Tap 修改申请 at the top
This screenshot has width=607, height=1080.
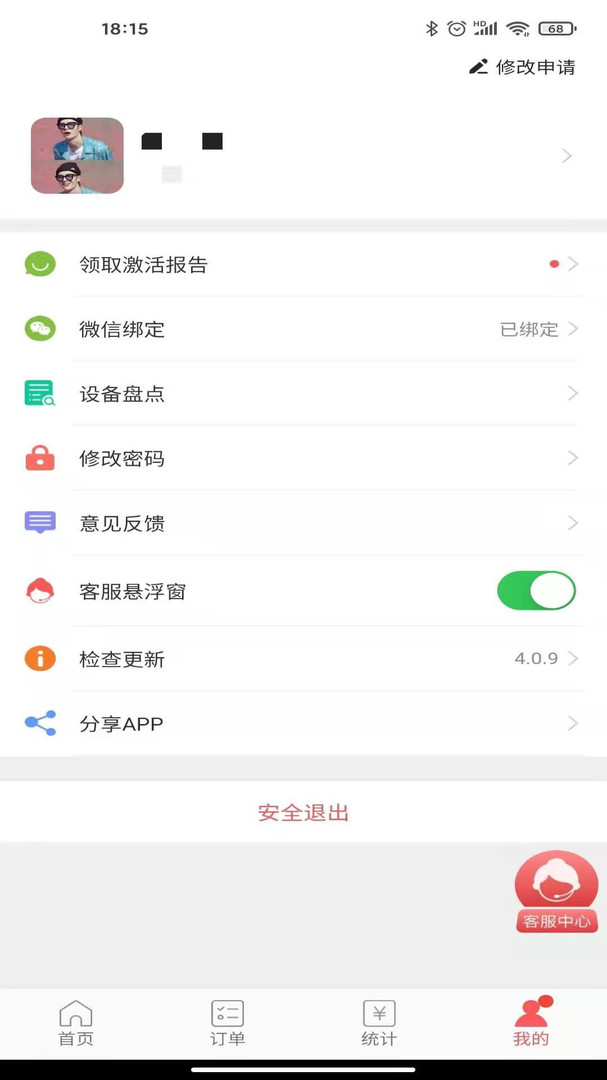523,67
